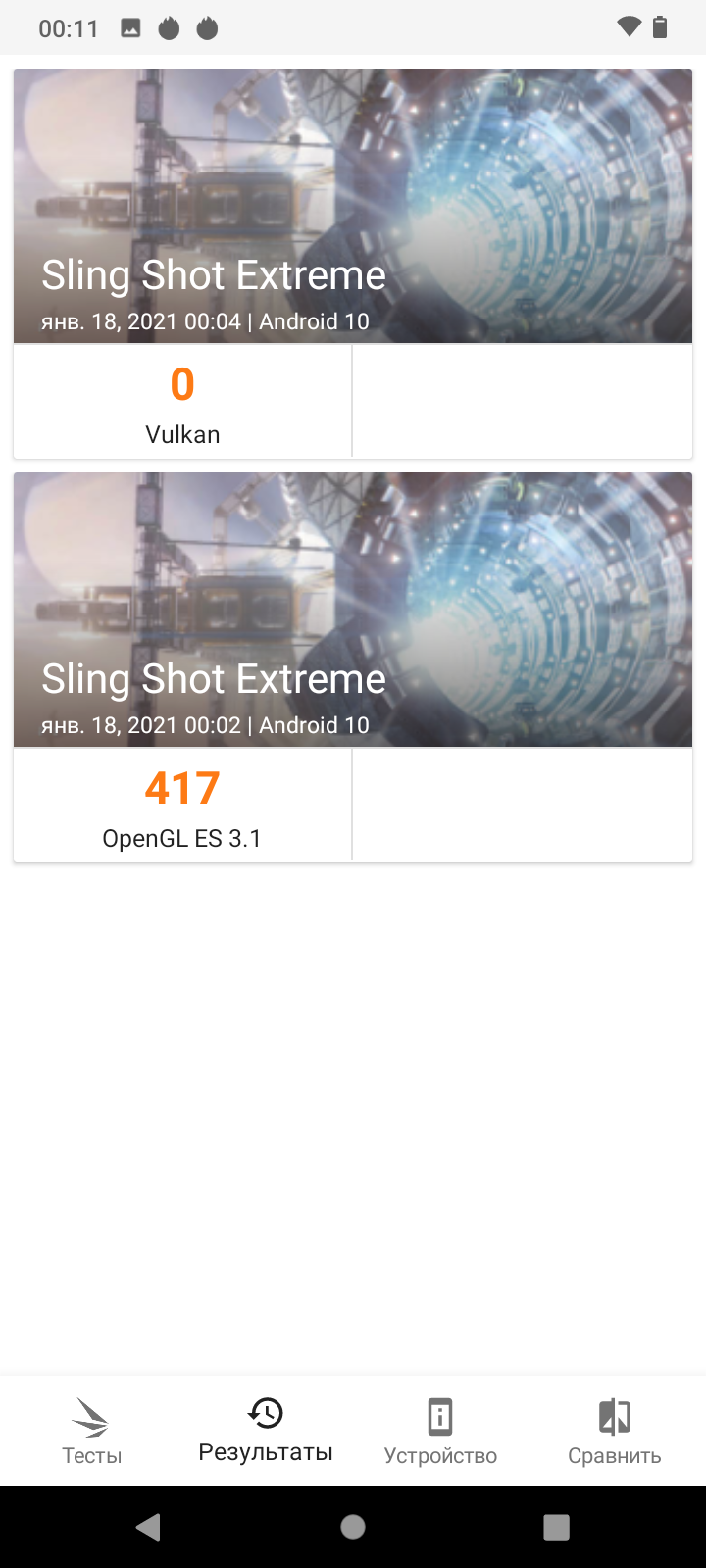Go to the home screen
This screenshot has height=1568, width=706.
(353, 1527)
